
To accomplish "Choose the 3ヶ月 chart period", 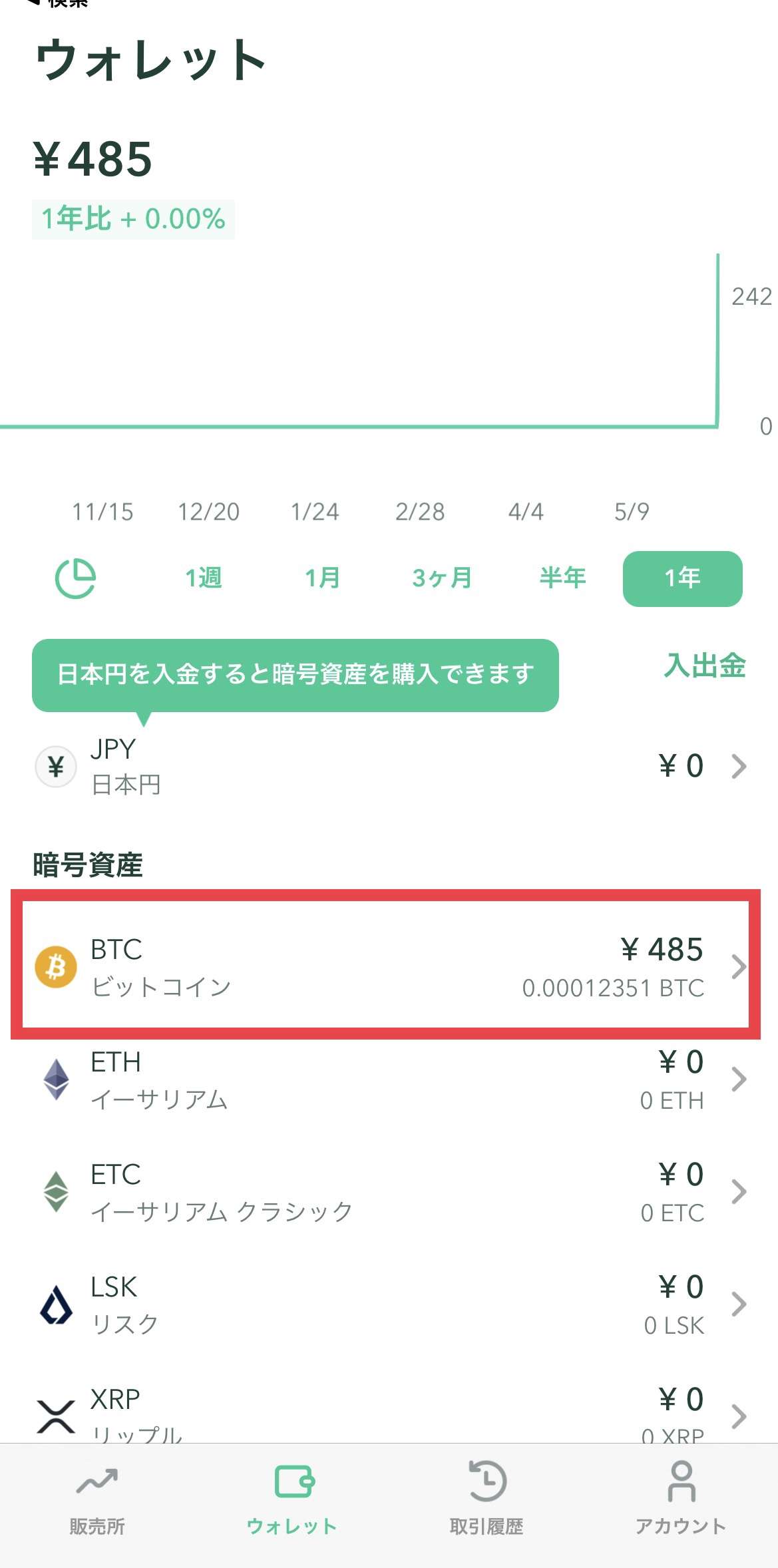I will click(442, 578).
